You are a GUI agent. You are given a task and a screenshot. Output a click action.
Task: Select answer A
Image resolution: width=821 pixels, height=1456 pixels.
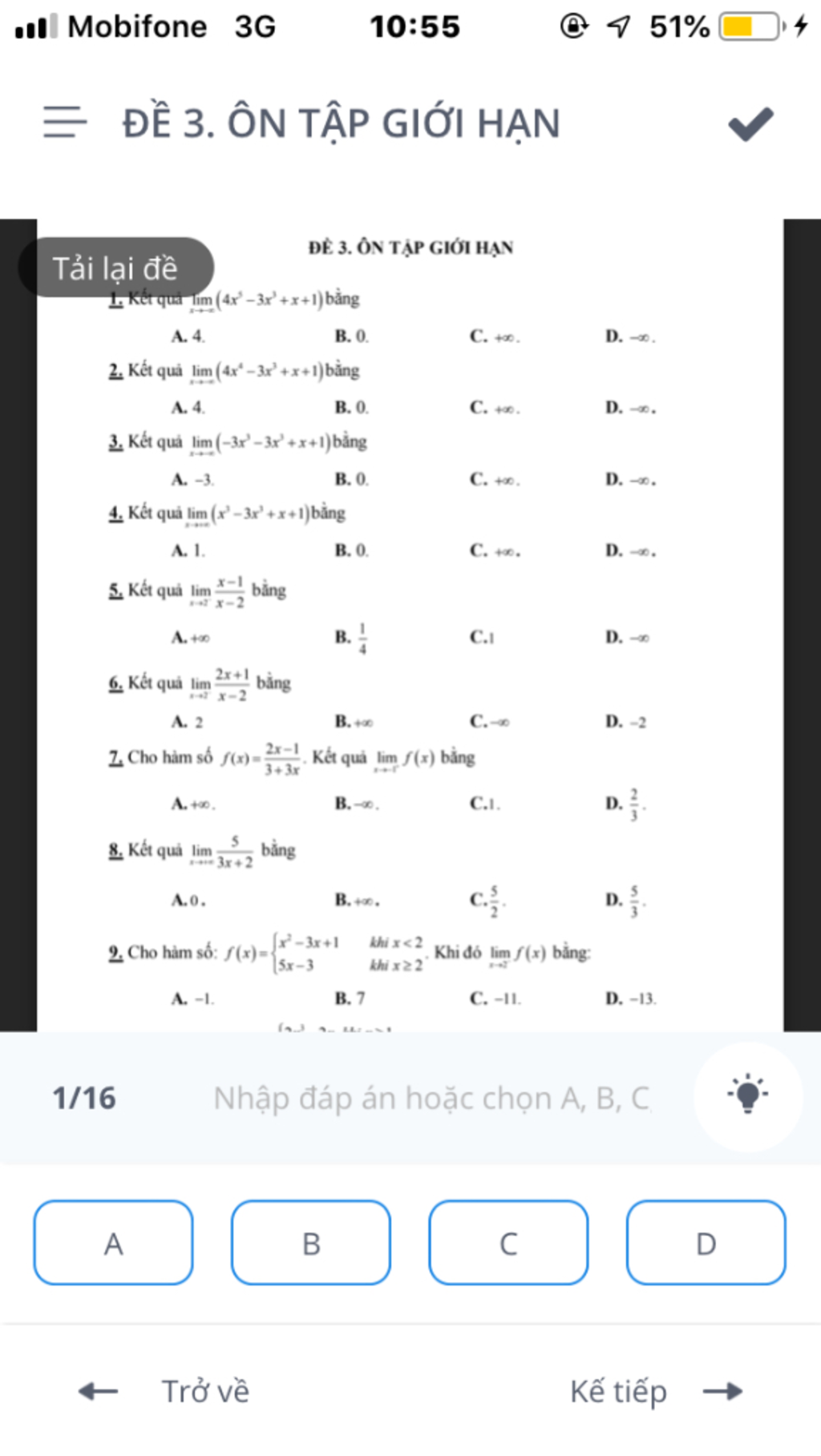[x=113, y=1243]
